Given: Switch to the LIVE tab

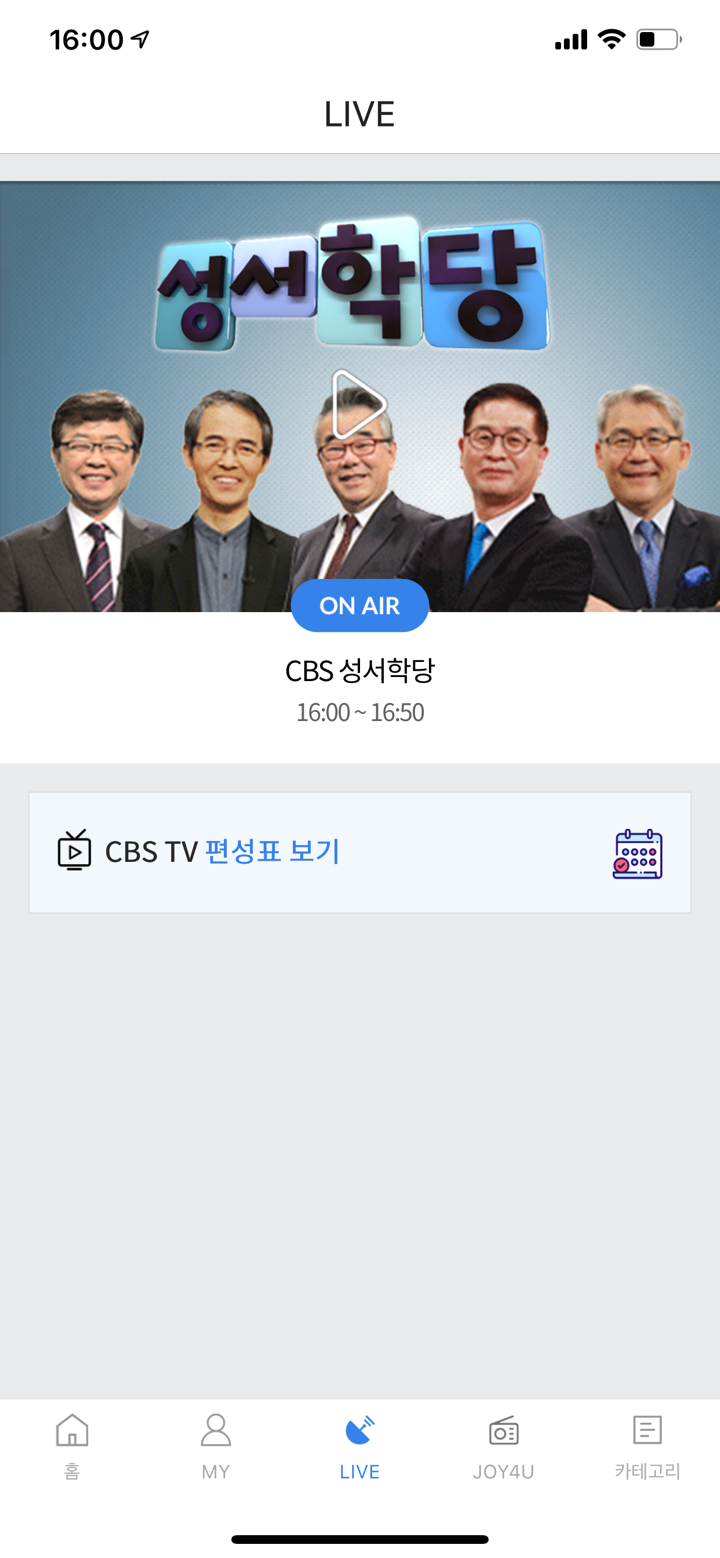Looking at the screenshot, I should 359,1445.
